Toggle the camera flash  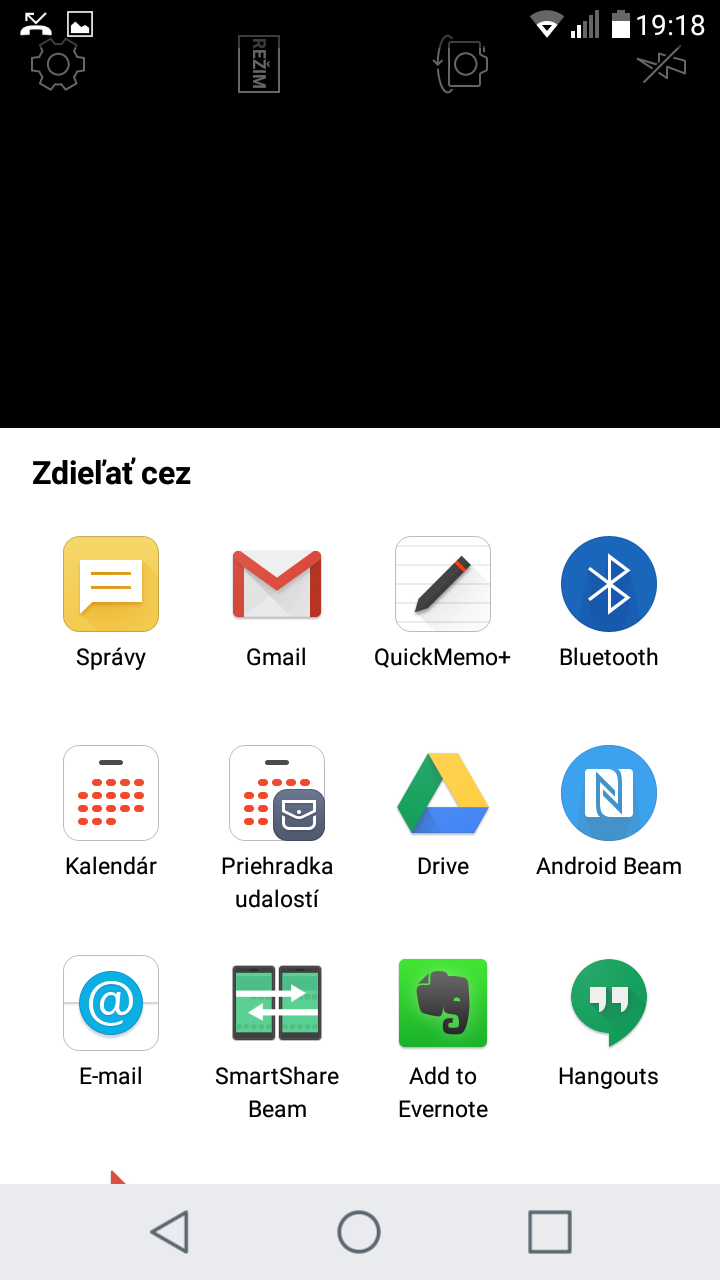(663, 64)
